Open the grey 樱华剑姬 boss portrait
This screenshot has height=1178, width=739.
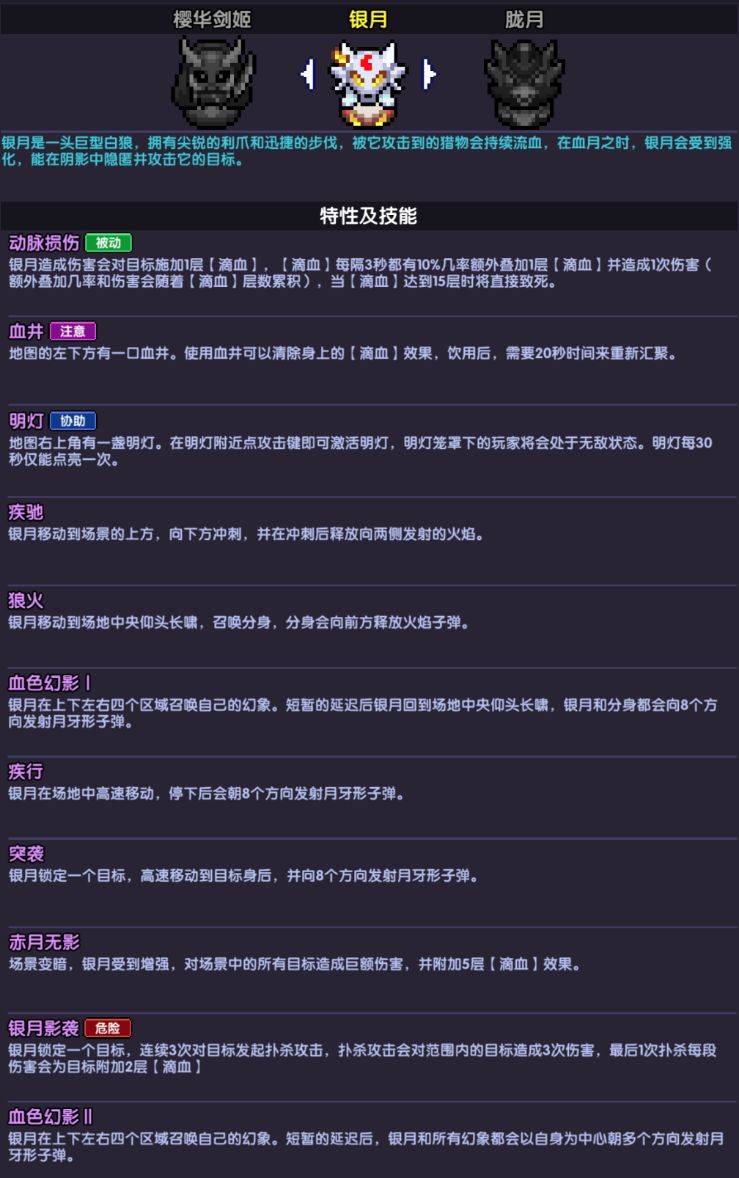coord(213,83)
